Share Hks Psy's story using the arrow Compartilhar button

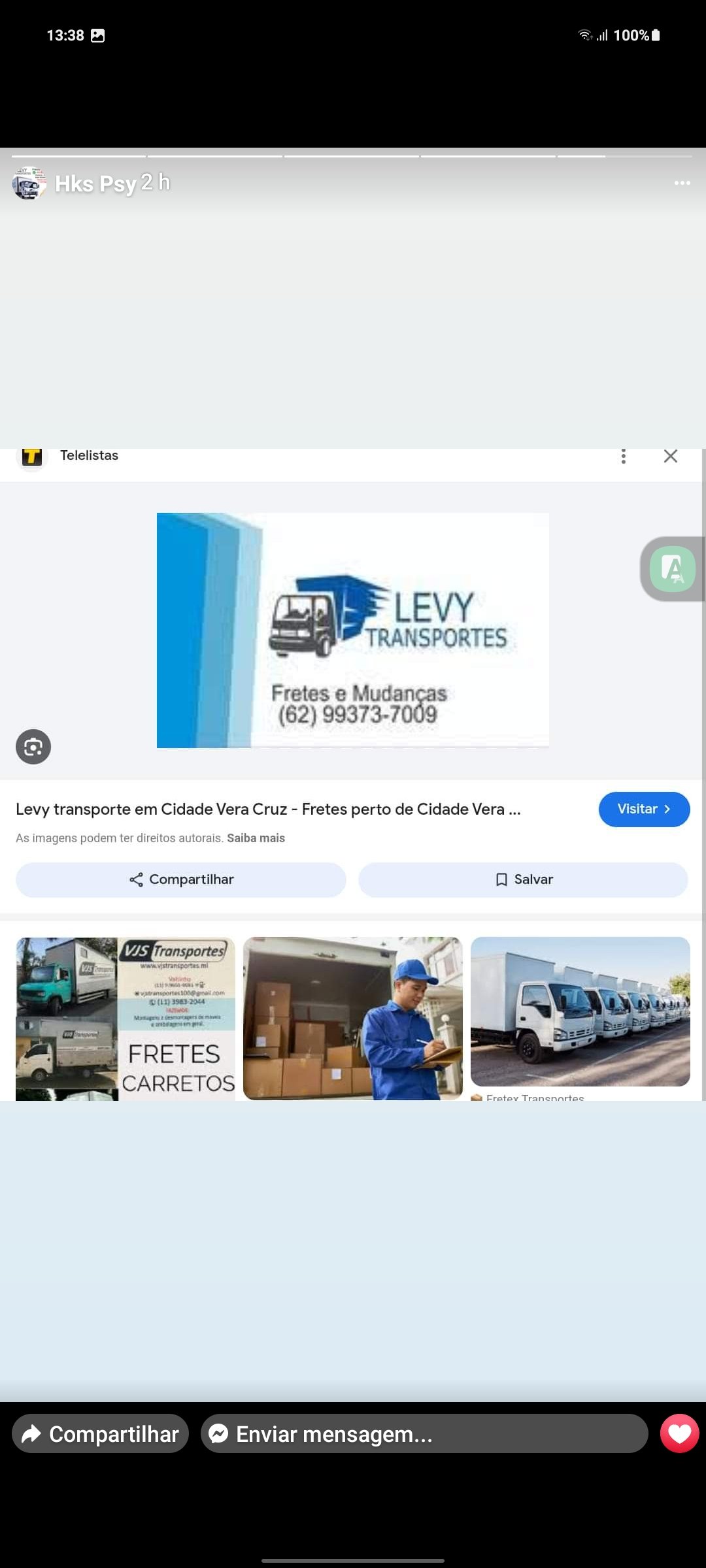click(x=100, y=1434)
